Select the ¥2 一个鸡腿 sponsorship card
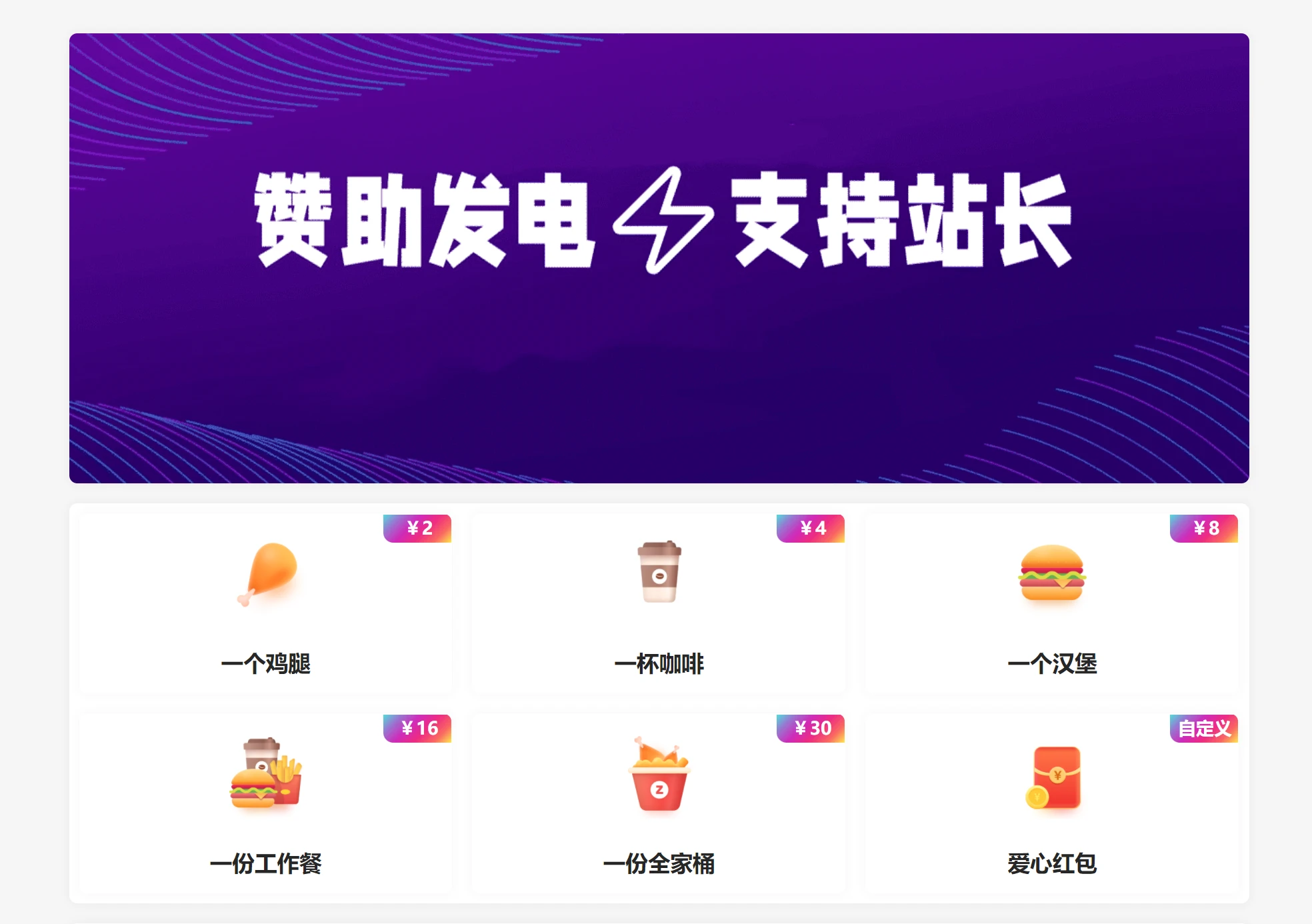The height and width of the screenshot is (924, 1312). 265,604
